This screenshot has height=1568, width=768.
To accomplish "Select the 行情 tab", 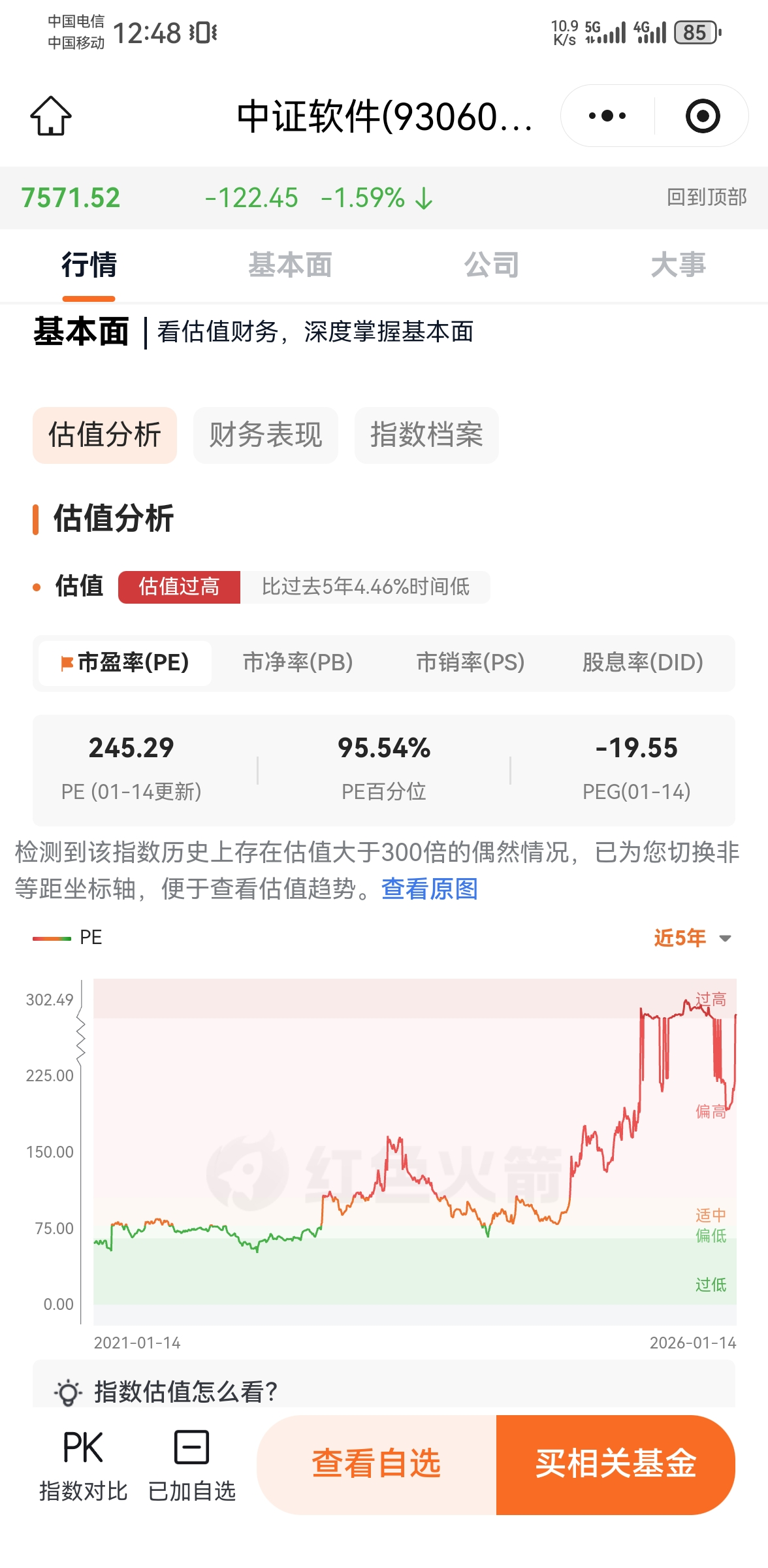I will pos(89,265).
